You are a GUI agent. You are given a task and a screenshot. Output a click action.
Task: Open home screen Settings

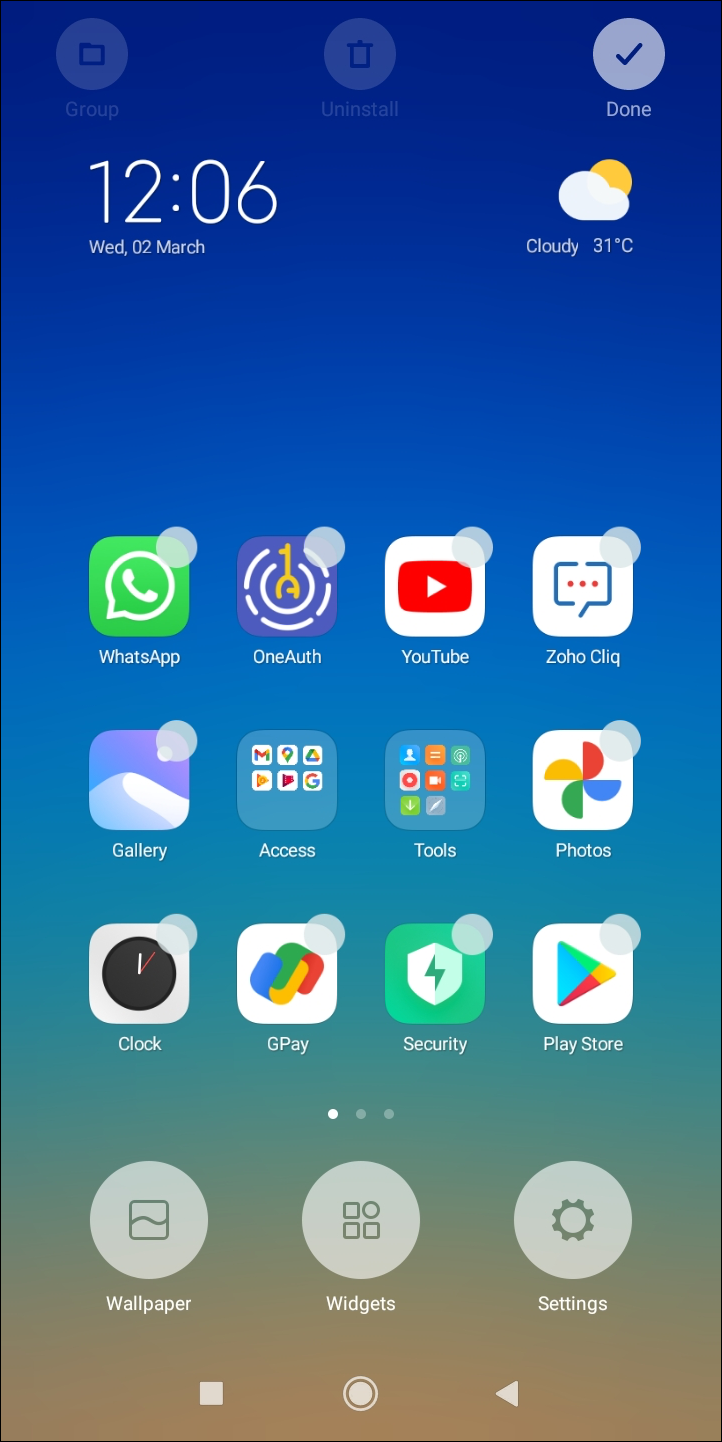click(x=572, y=1220)
